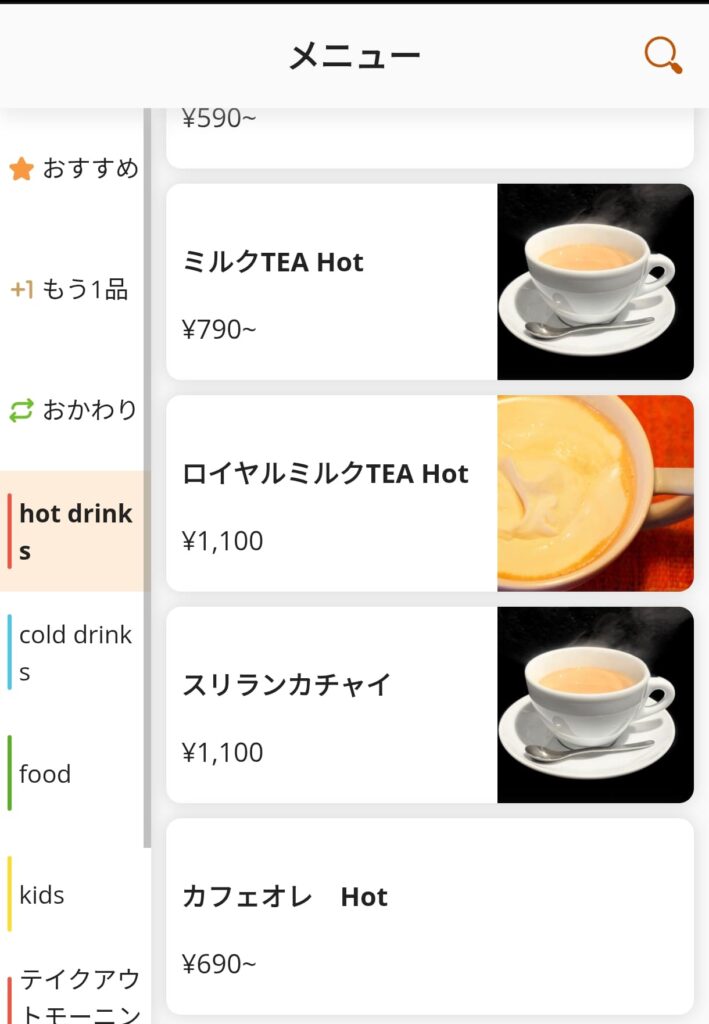
Task: Open the おかわり category
Action: [x=74, y=410]
